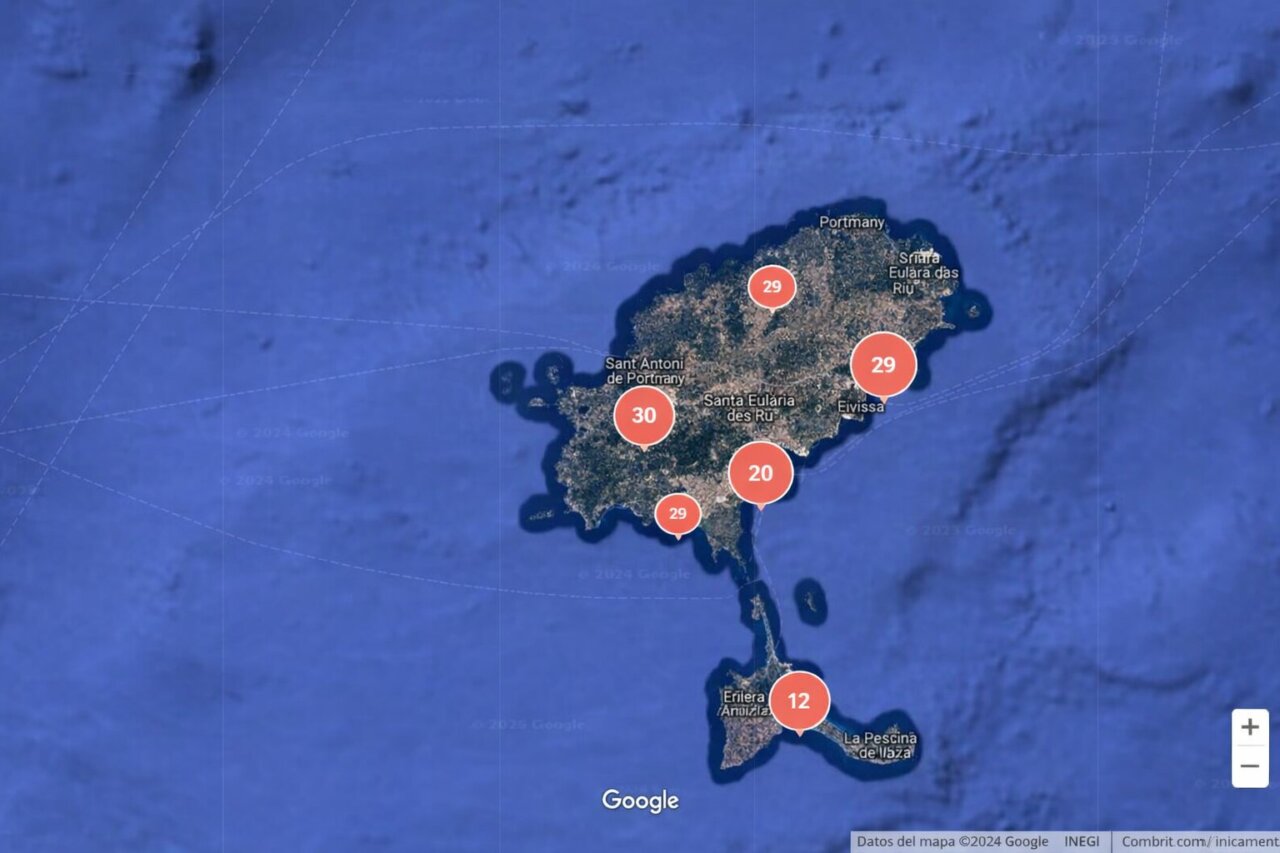Zoom in on the map

[x=1250, y=728]
